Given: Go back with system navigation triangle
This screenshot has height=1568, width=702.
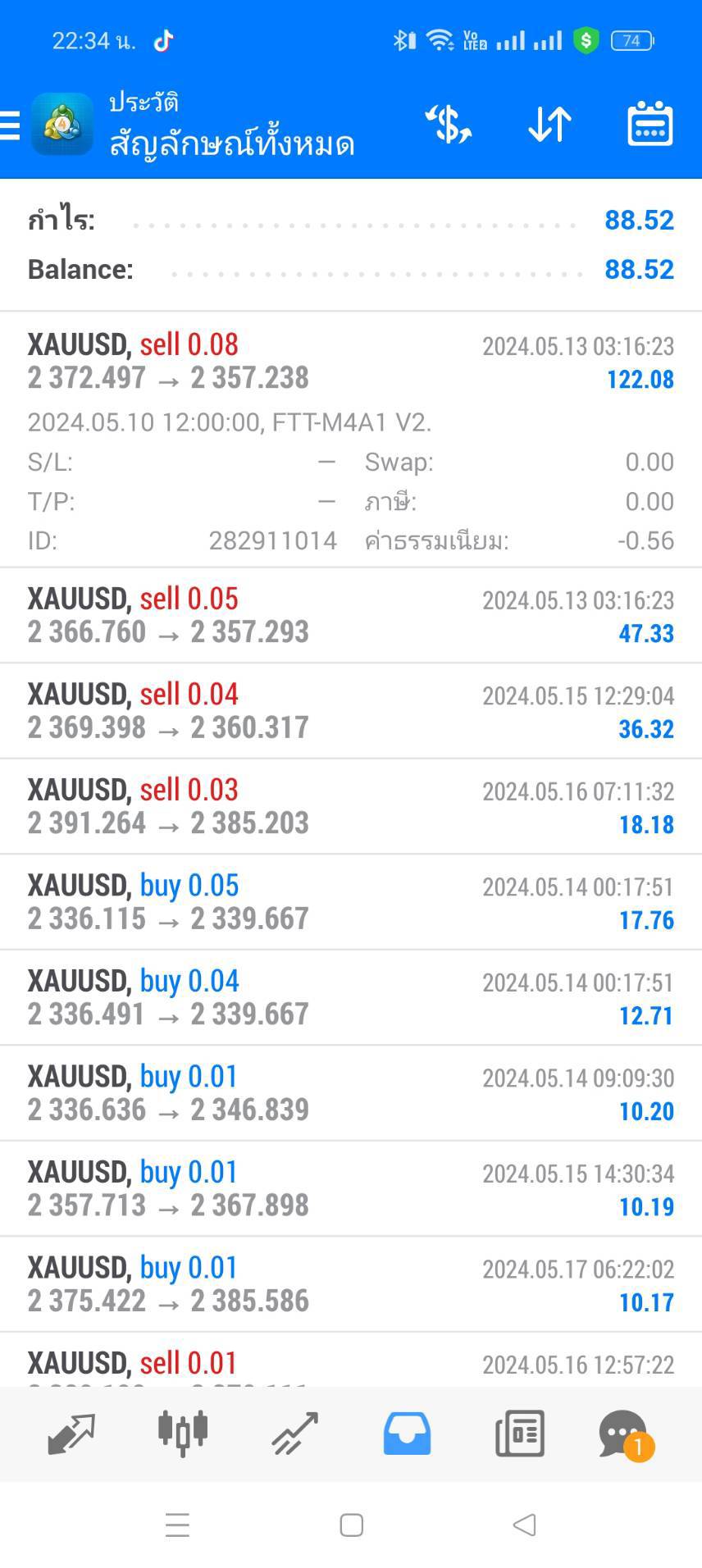Looking at the screenshot, I should point(524,1525).
